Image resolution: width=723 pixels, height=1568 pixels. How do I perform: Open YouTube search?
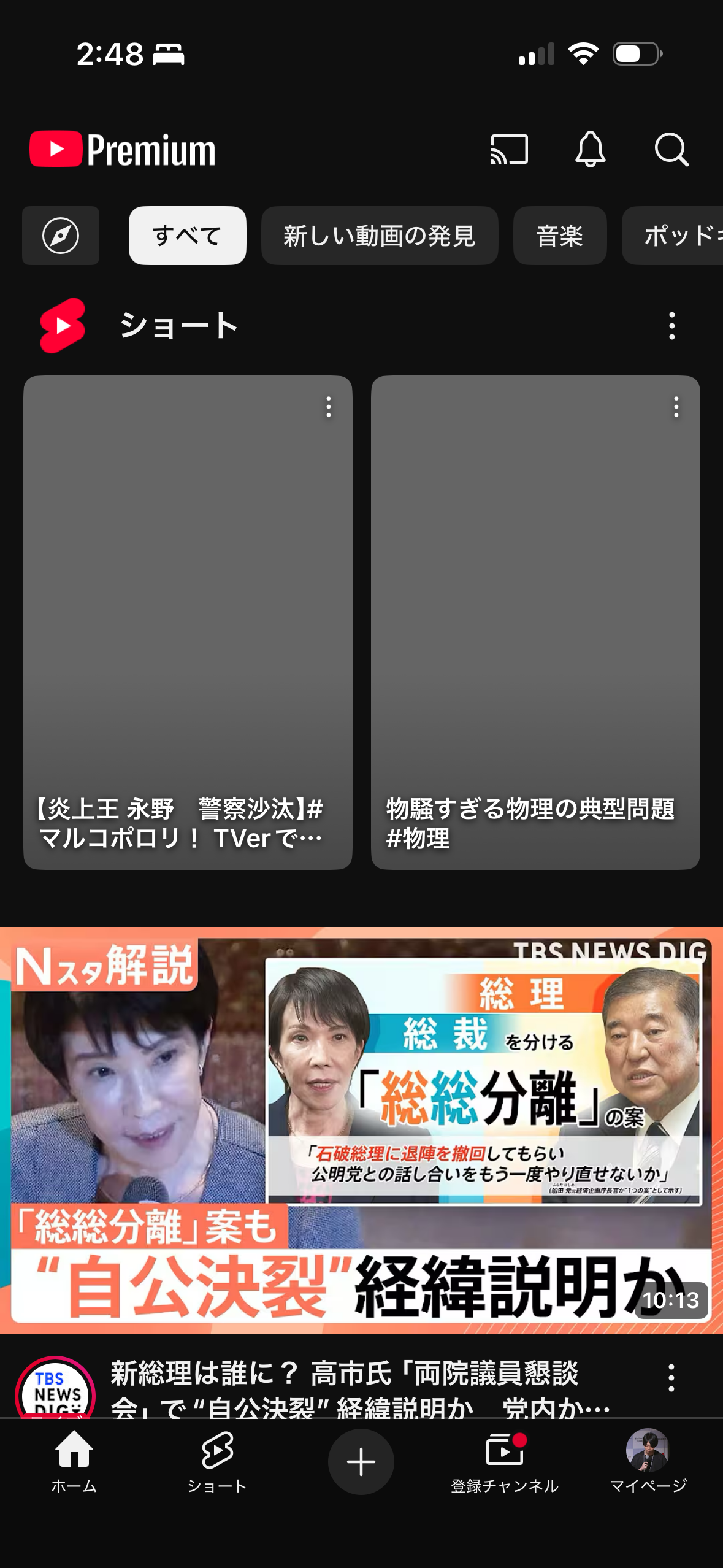pos(671,150)
